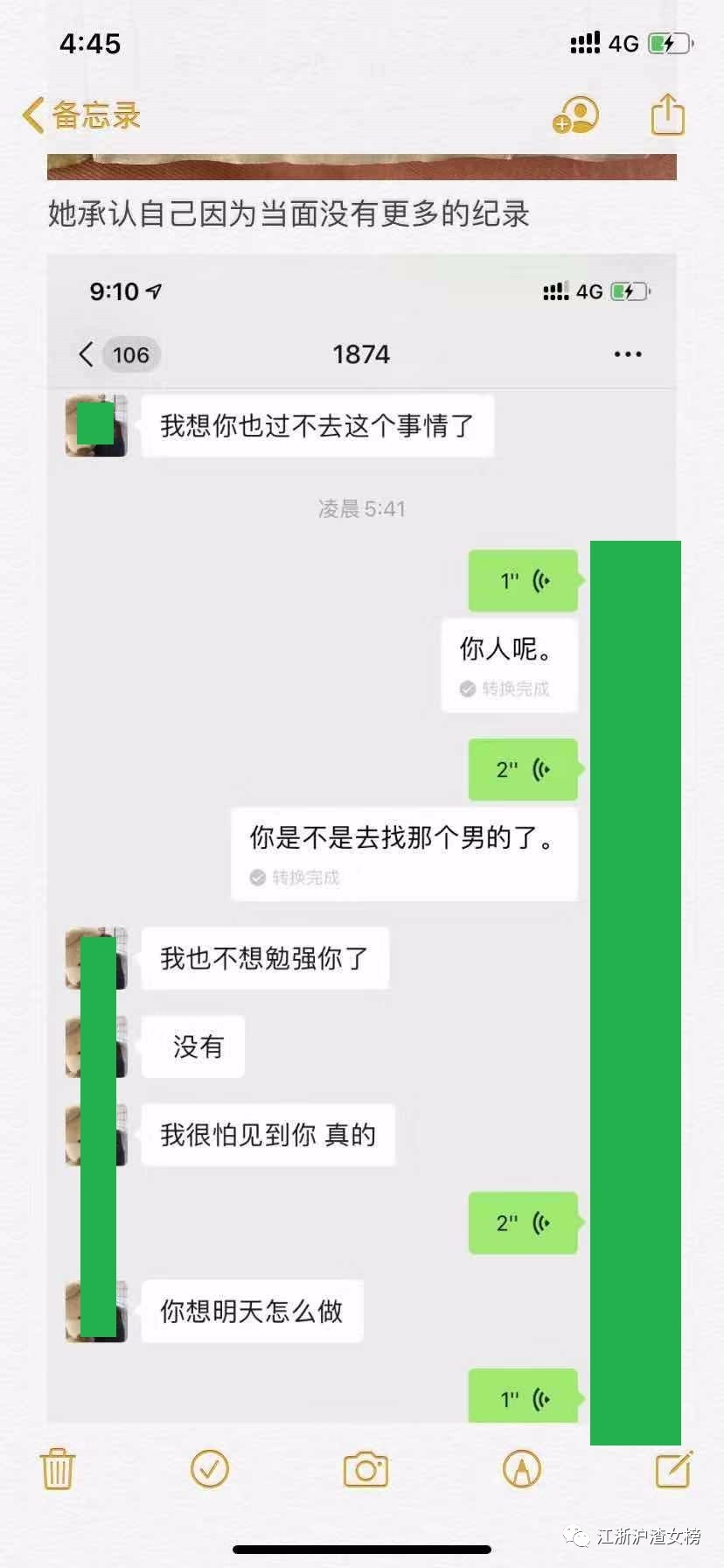The width and height of the screenshot is (724, 1568).
Task: Share this note
Action: [x=667, y=115]
